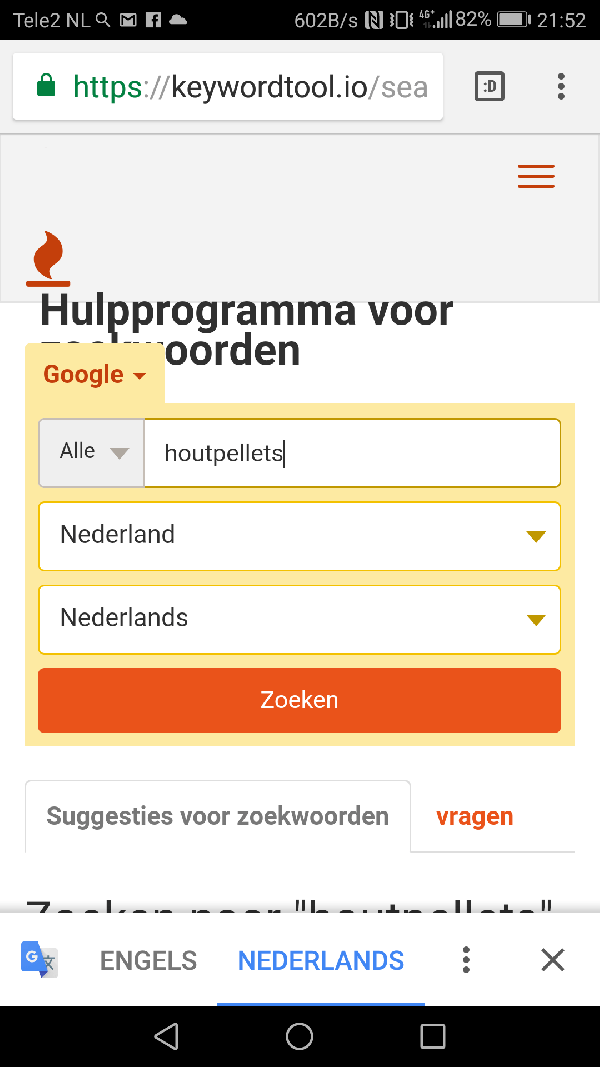Image resolution: width=600 pixels, height=1067 pixels.
Task: Tap the houtpellets keyword field
Action: click(352, 453)
